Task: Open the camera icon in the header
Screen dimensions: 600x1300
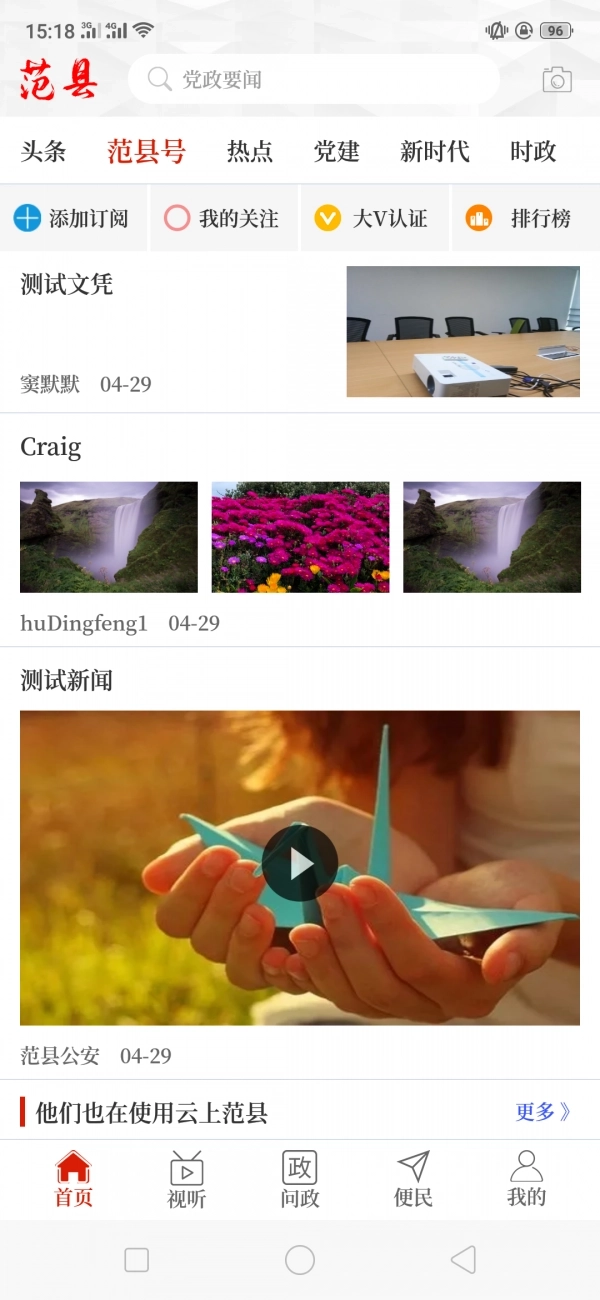Action: (557, 80)
